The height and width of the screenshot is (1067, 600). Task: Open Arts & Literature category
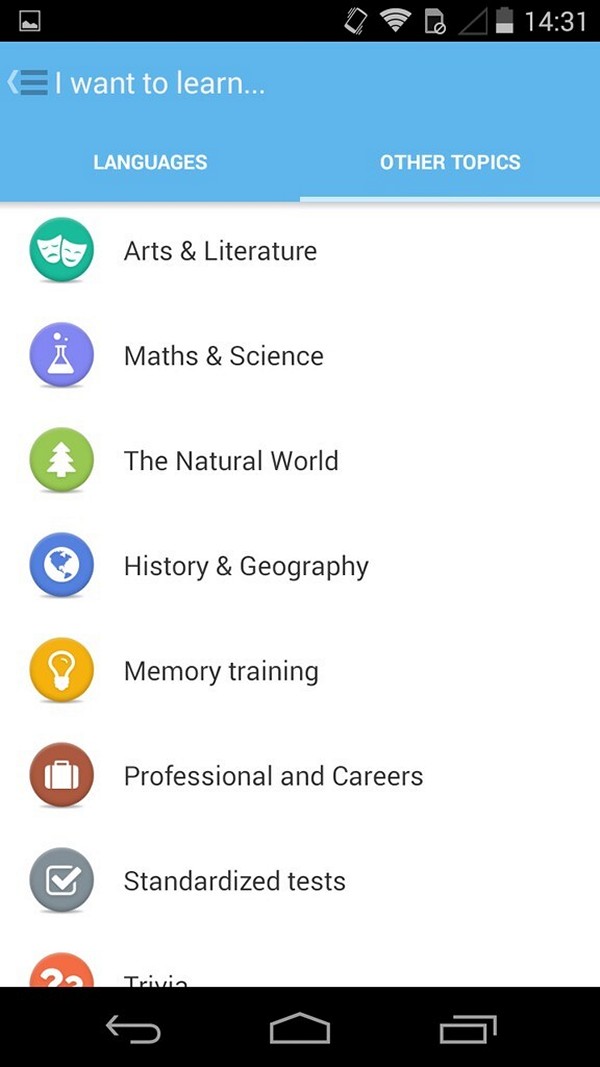point(300,251)
